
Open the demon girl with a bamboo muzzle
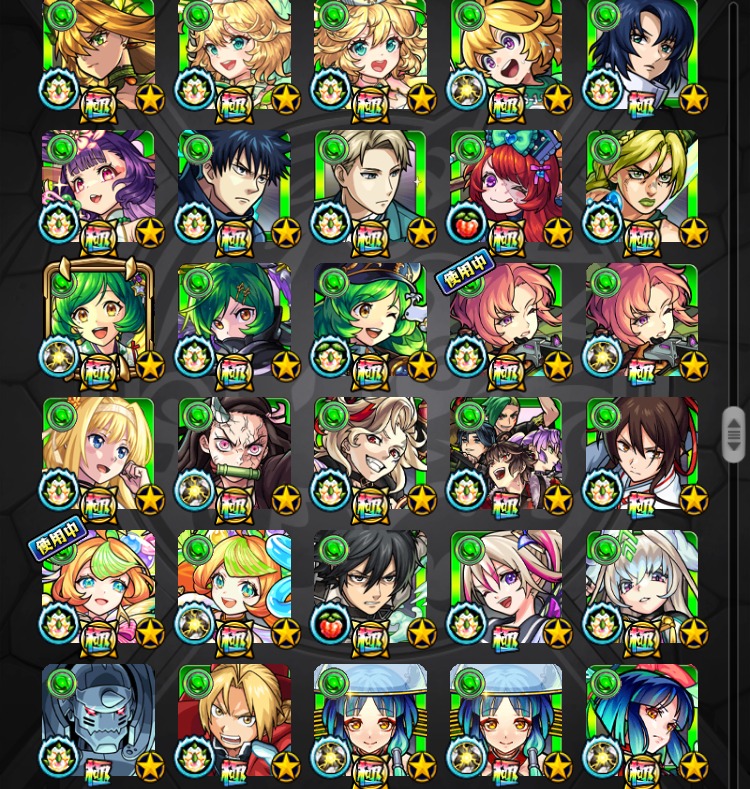pyautogui.click(x=235, y=453)
